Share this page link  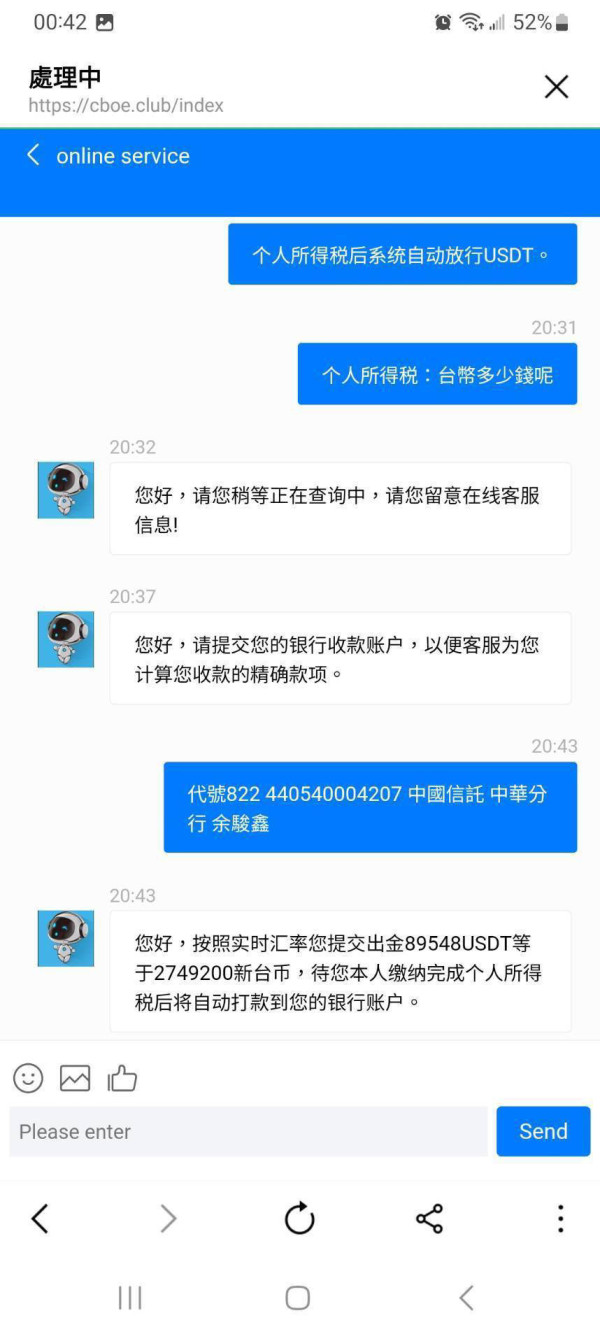coord(429,1218)
